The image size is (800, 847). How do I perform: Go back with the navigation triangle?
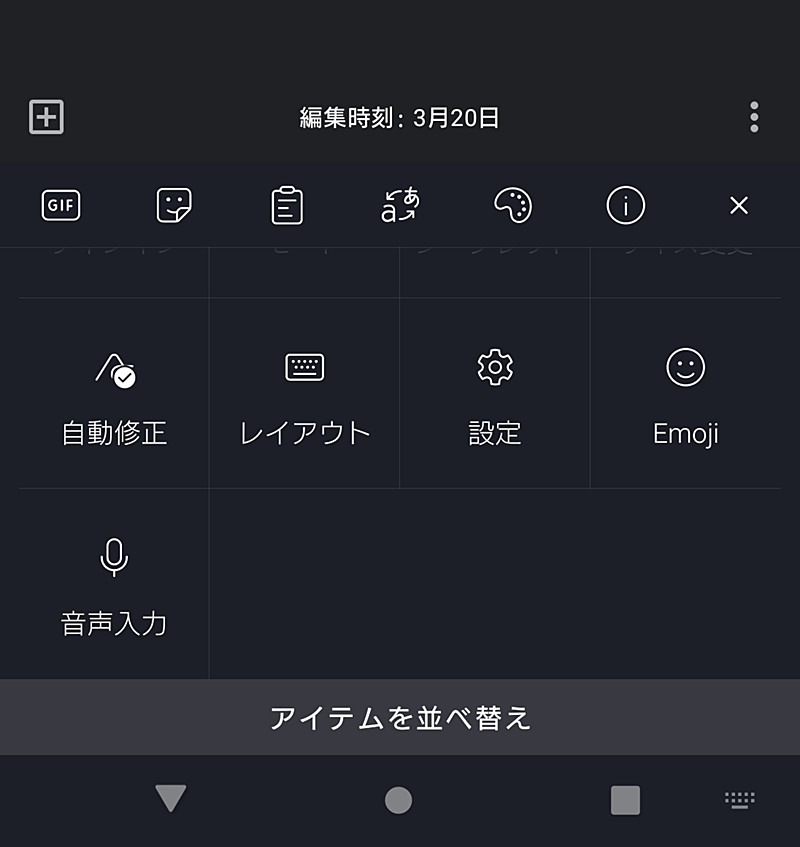click(171, 799)
